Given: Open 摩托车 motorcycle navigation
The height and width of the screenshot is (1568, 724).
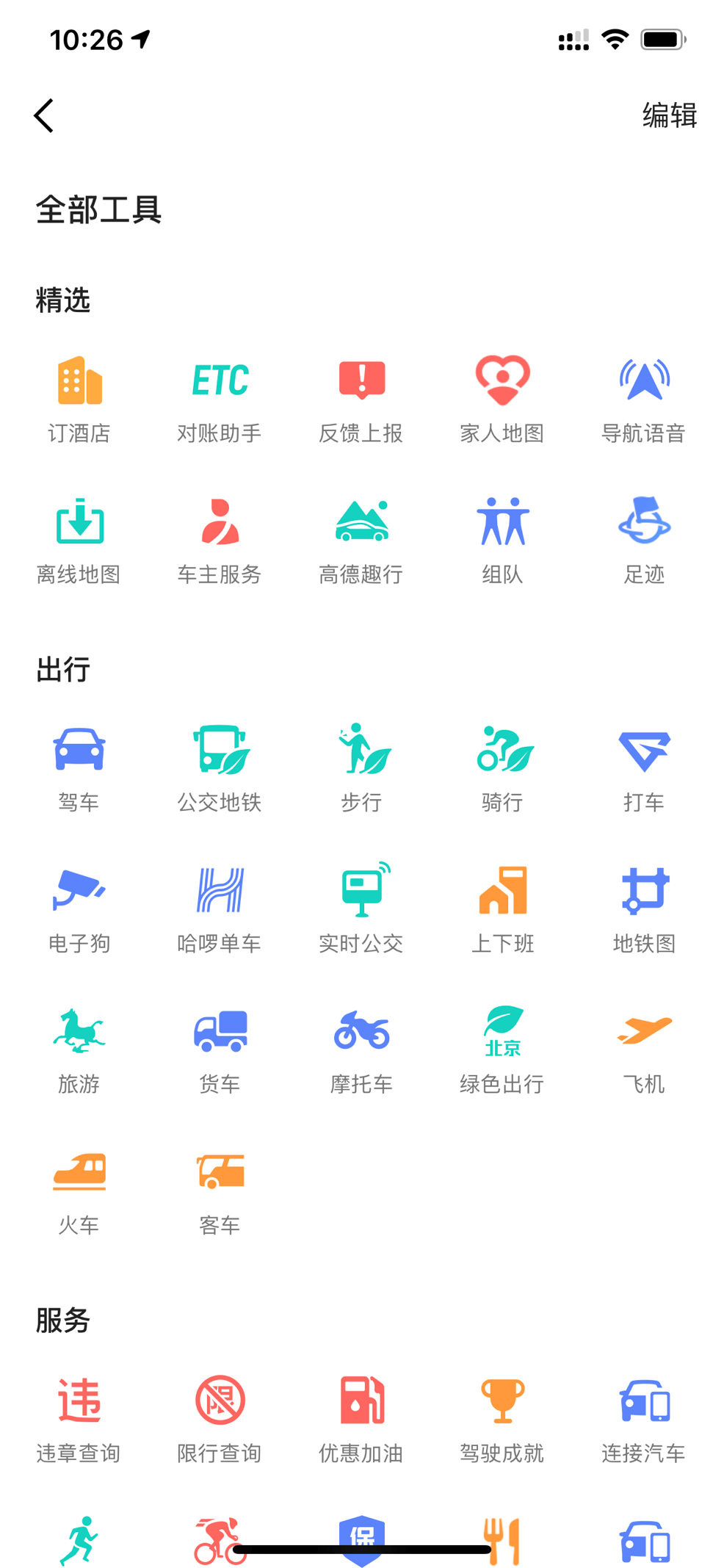Looking at the screenshot, I should [361, 1051].
